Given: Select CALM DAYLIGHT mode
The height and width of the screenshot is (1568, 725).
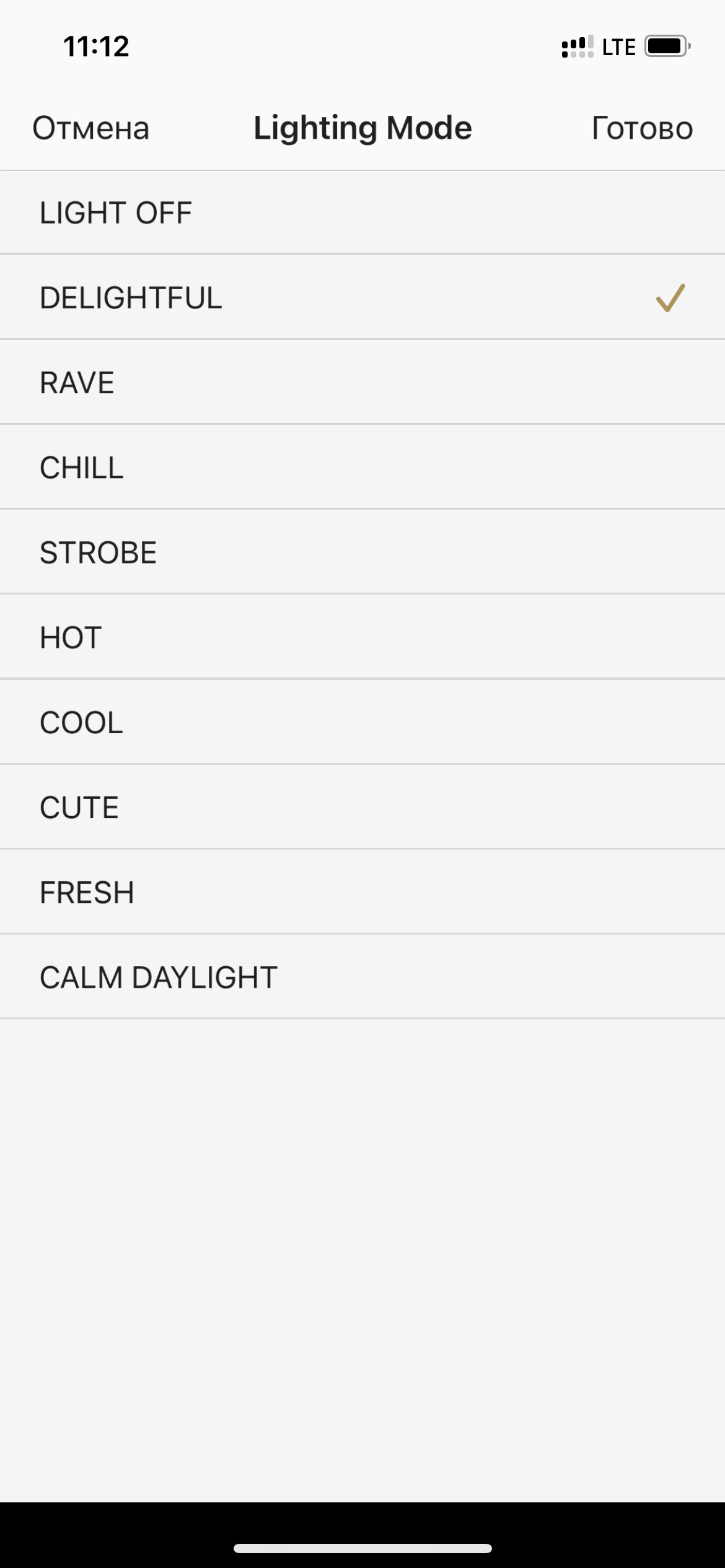Looking at the screenshot, I should [x=362, y=977].
